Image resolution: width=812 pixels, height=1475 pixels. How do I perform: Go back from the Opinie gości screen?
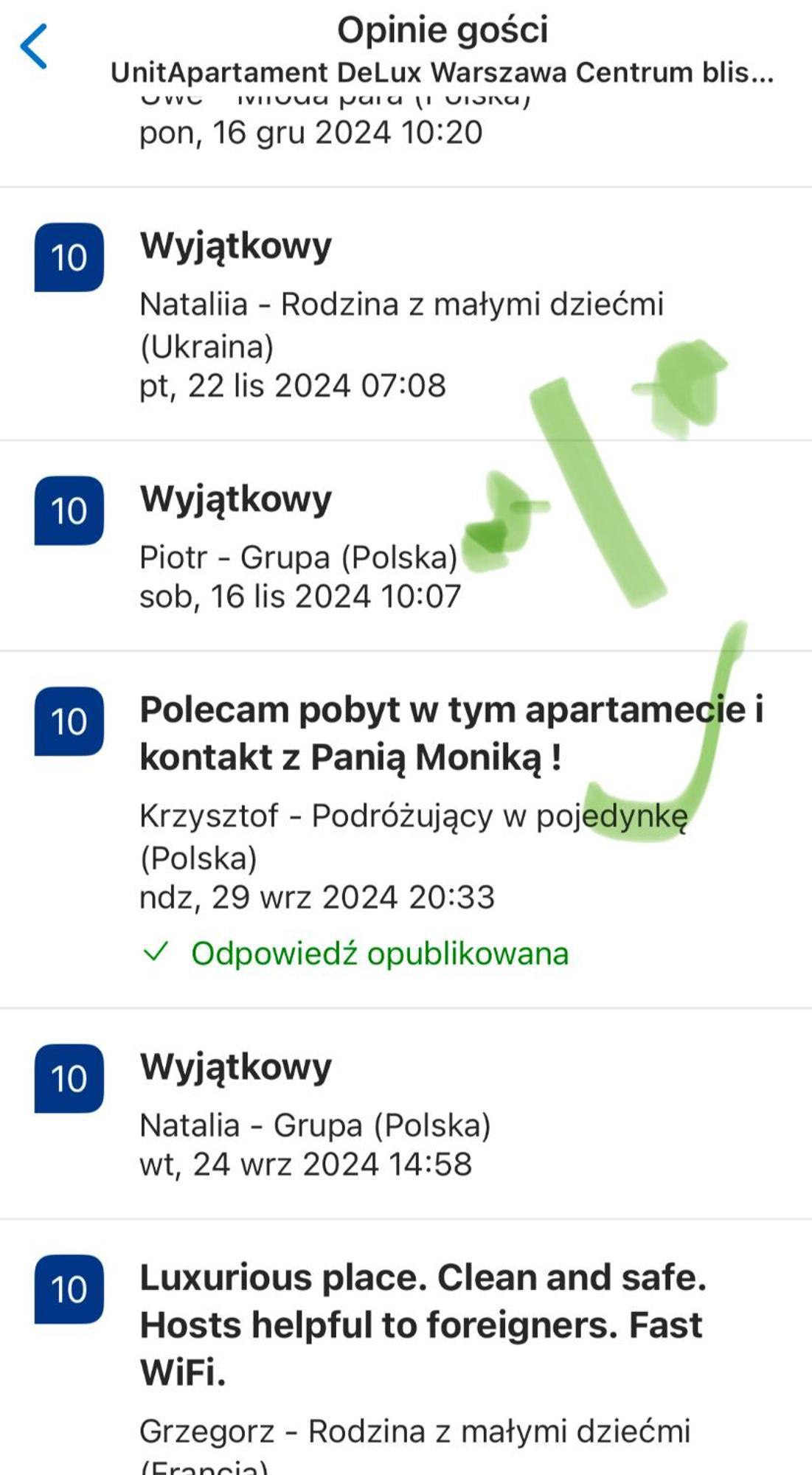[x=34, y=46]
